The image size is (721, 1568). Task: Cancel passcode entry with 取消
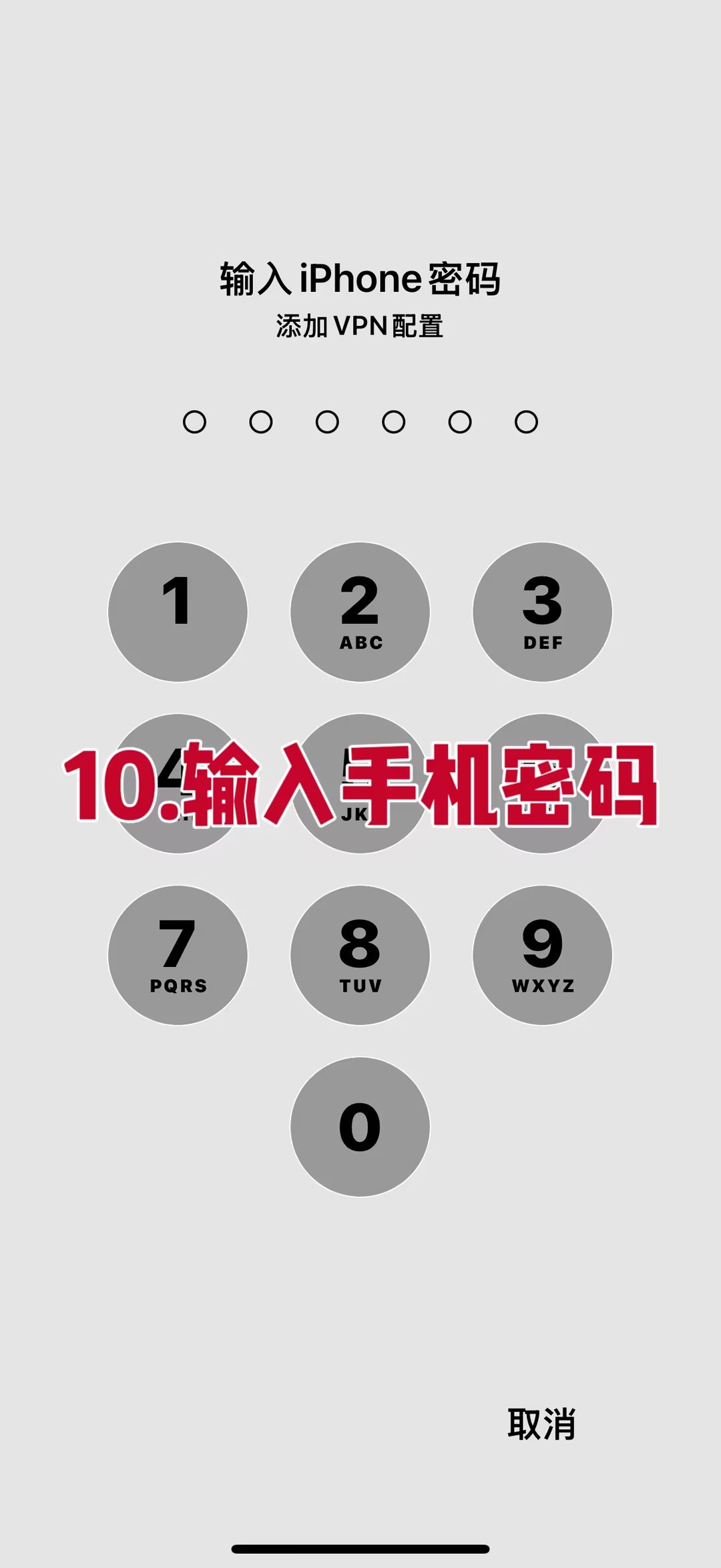[x=541, y=1424]
